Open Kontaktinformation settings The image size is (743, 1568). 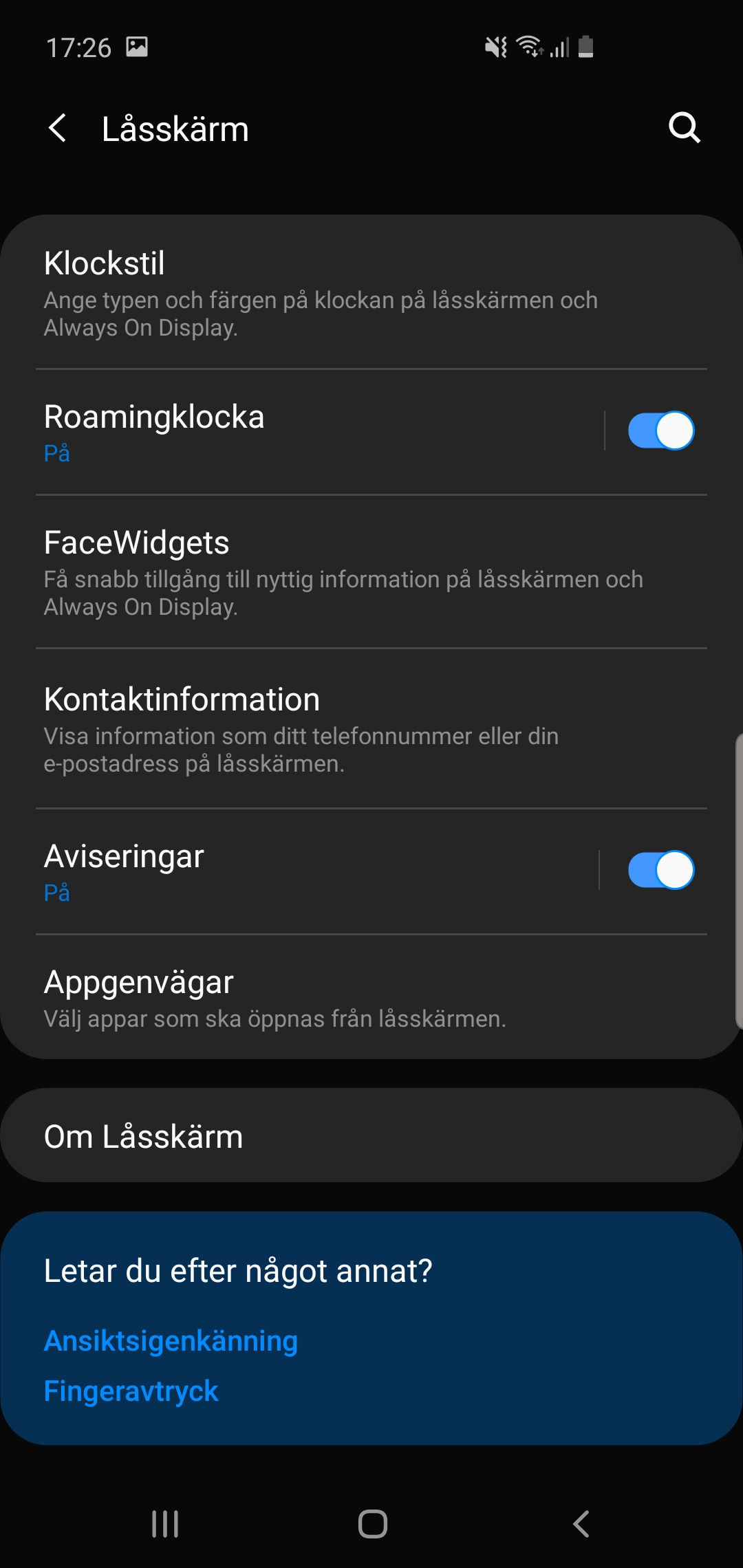301,729
